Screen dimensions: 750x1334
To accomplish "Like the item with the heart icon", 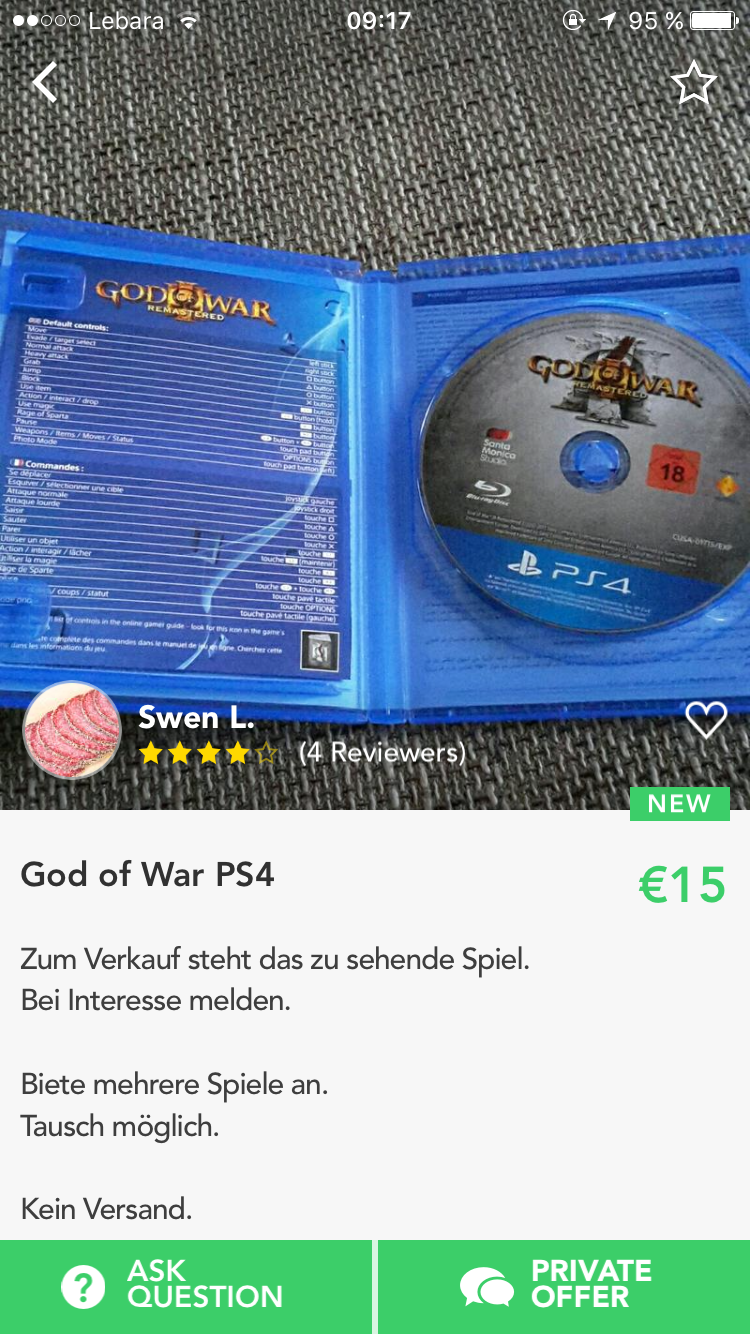I will 706,719.
